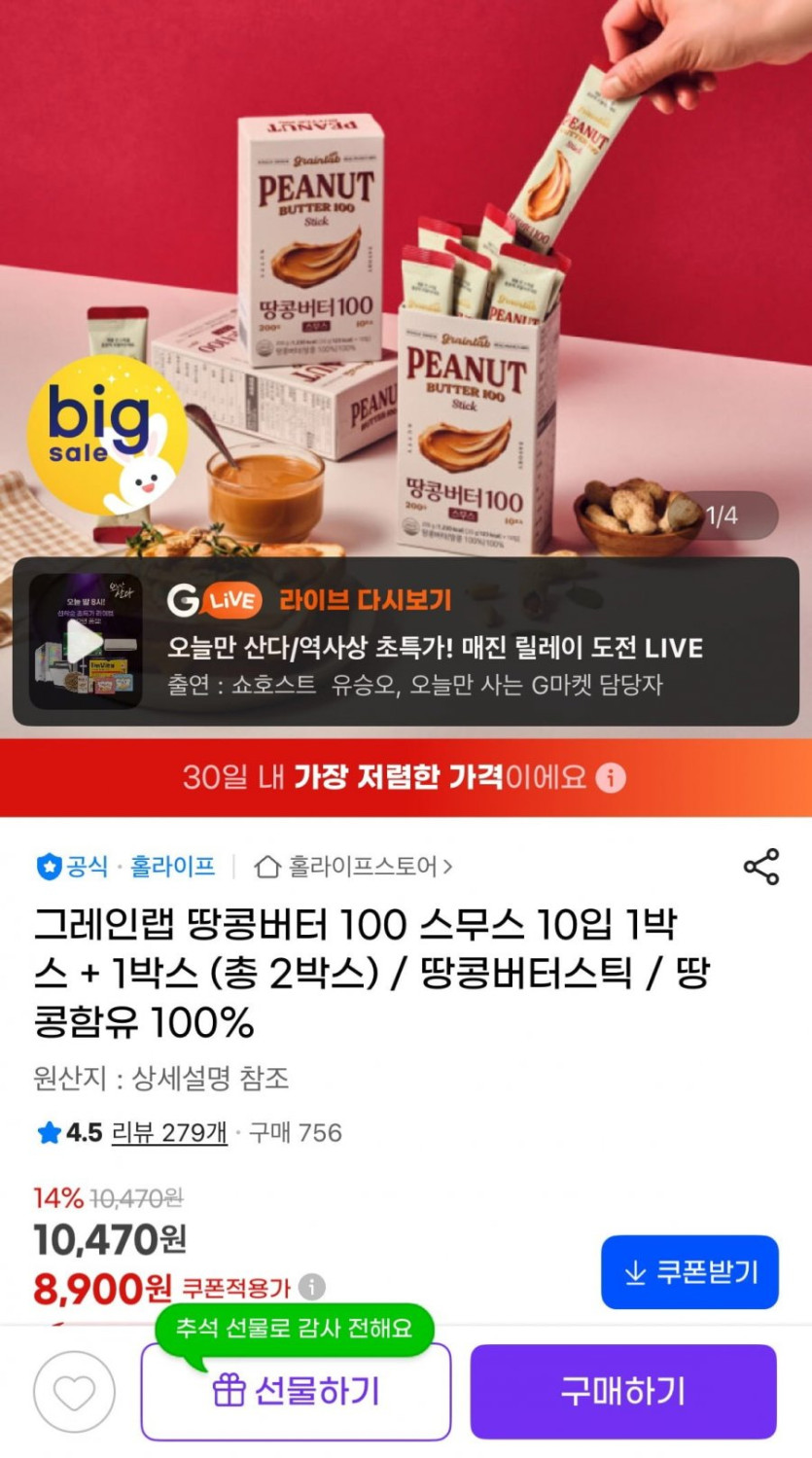Open 리뷰 279개 reviews
The width and height of the screenshot is (812, 1458).
point(169,1132)
